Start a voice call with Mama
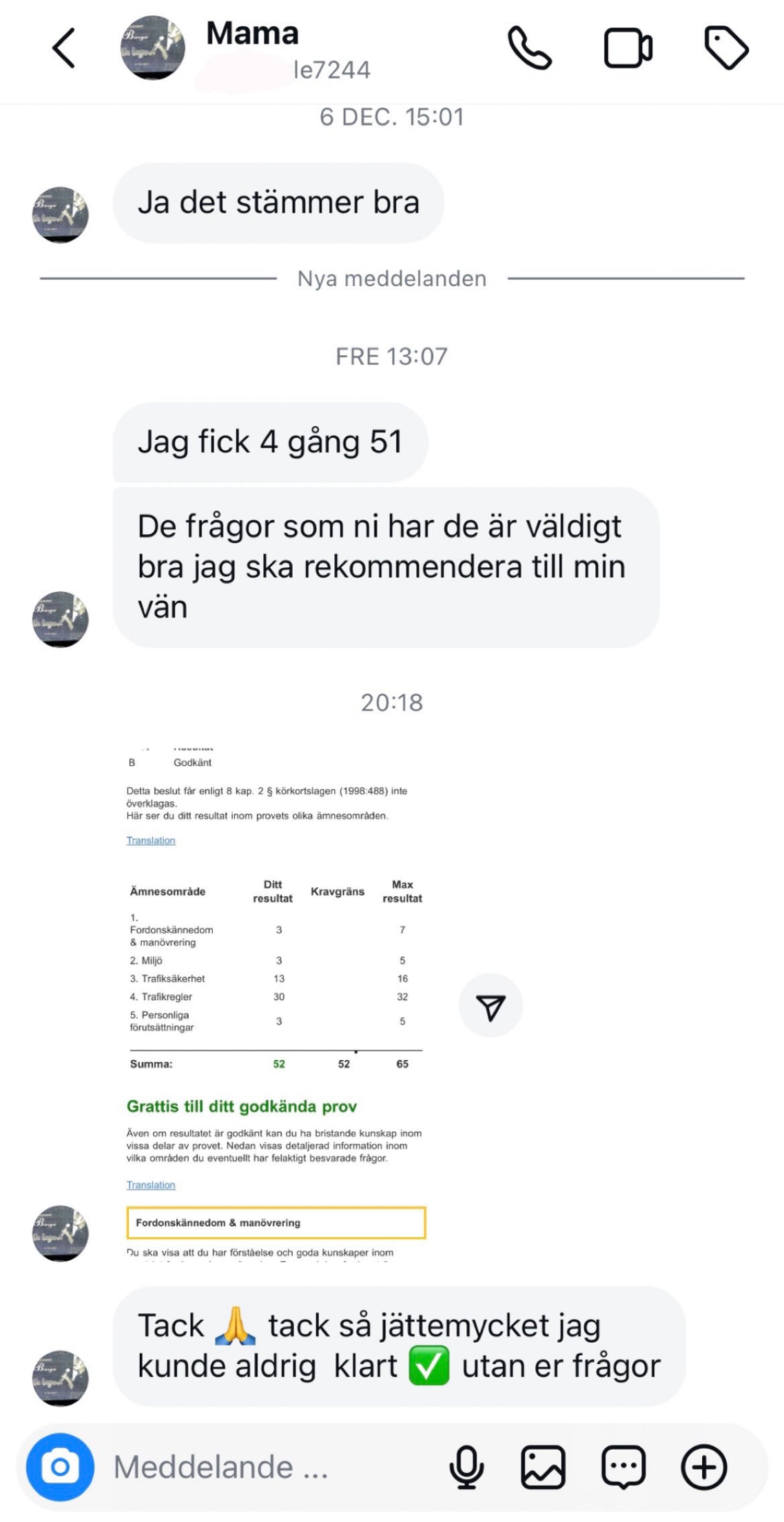This screenshot has height=1522, width=784. pyautogui.click(x=529, y=48)
